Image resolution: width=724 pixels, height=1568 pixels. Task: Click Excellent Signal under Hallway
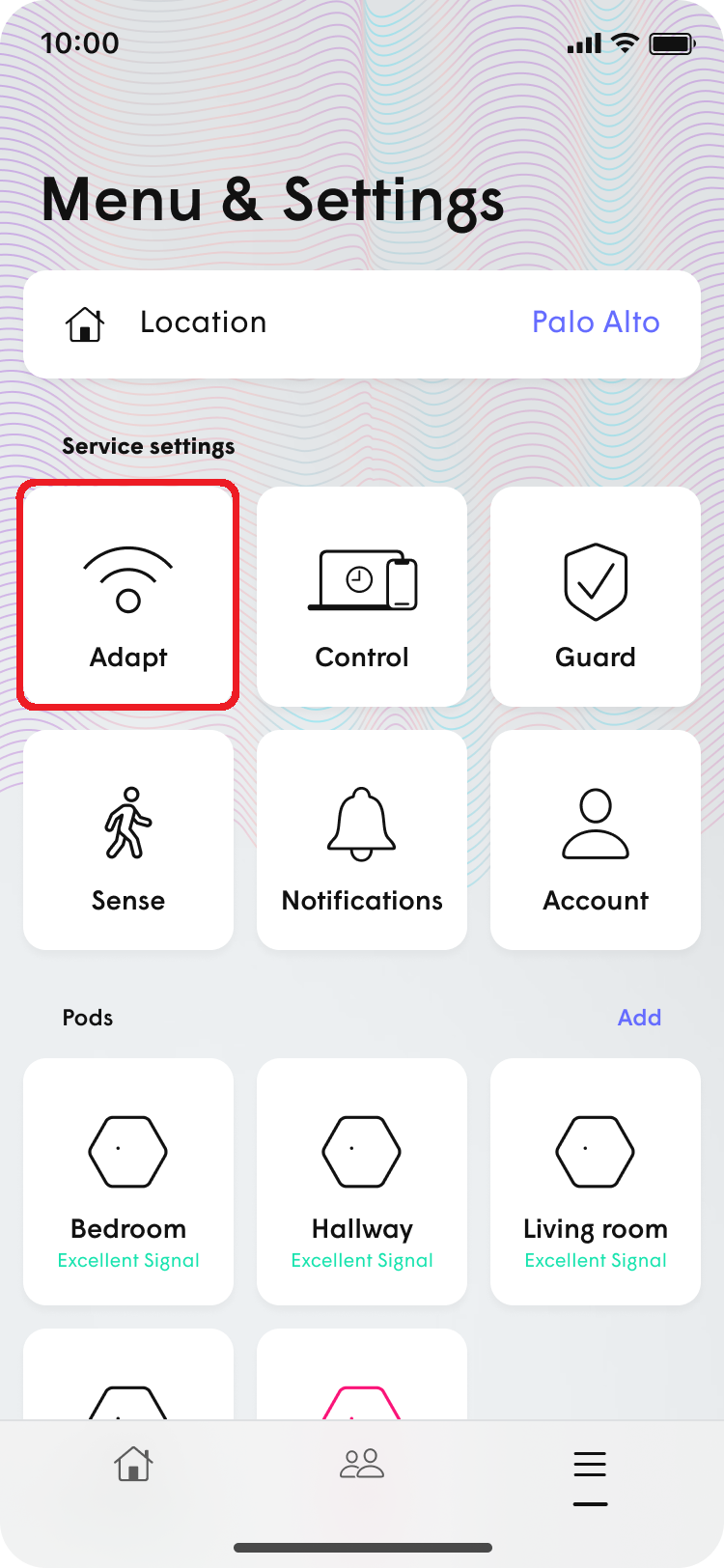point(361,1260)
